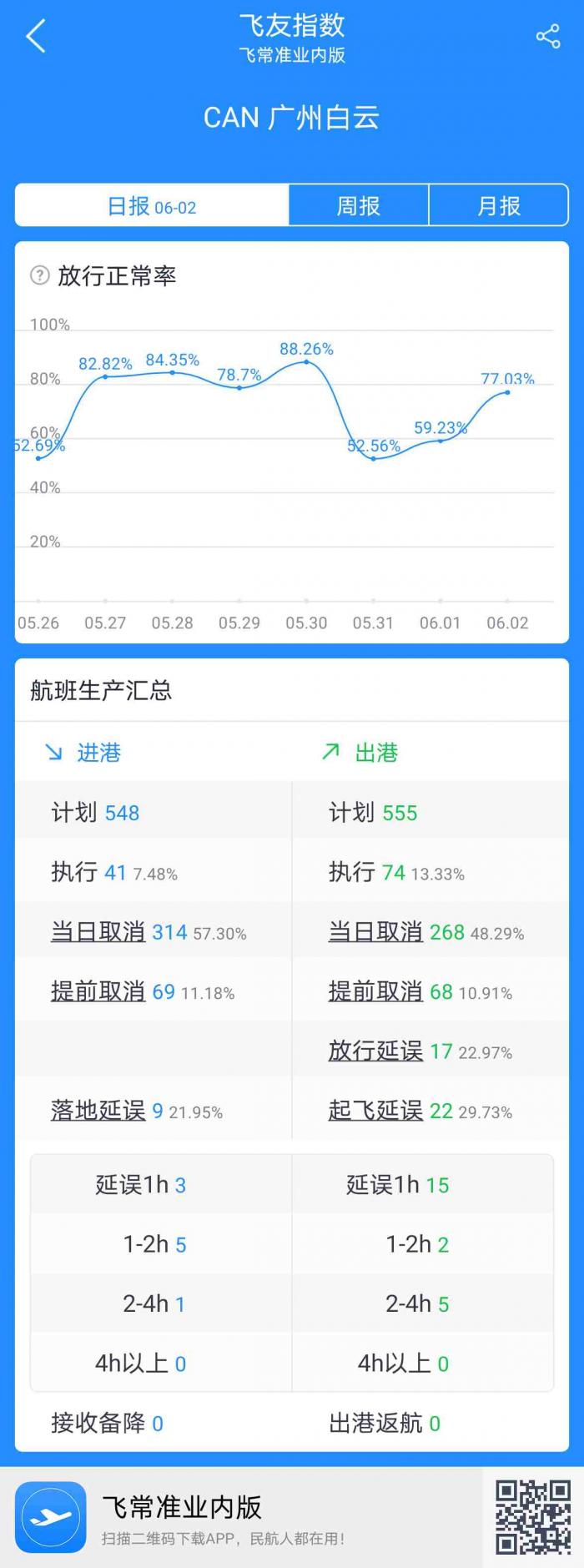Switch to the 周报 tab
This screenshot has width=584, height=1568.
pos(358,205)
